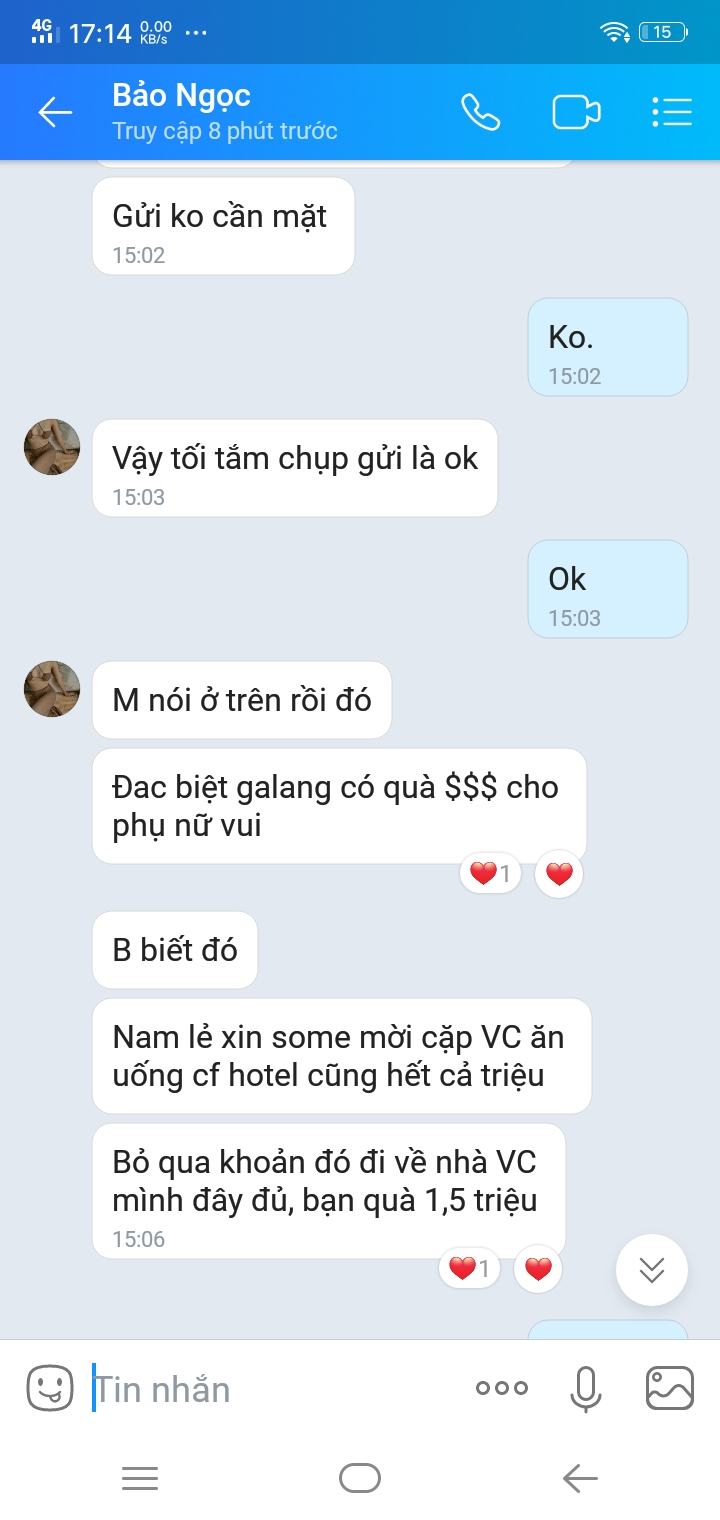Go back from Bảo Ngọc chat

click(55, 112)
